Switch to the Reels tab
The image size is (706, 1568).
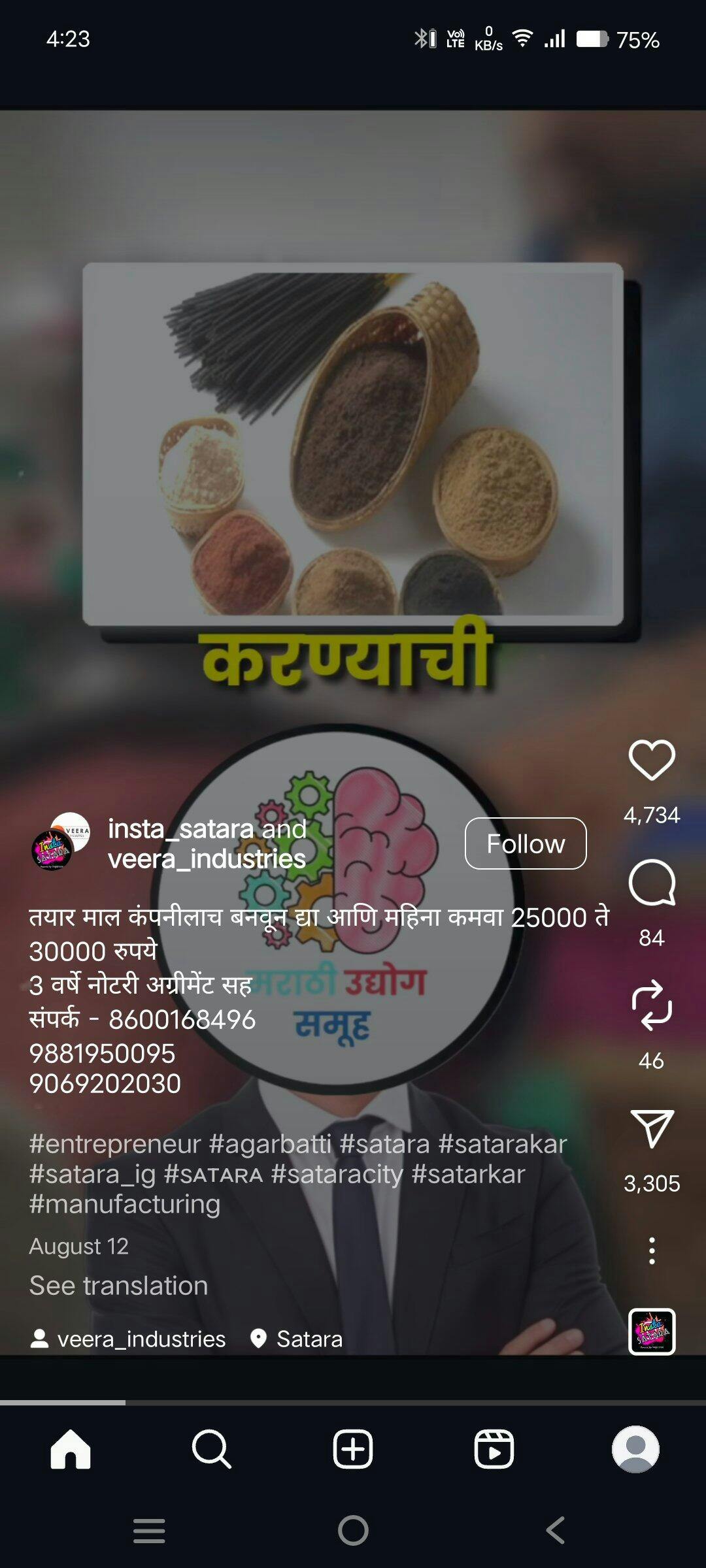(494, 1449)
